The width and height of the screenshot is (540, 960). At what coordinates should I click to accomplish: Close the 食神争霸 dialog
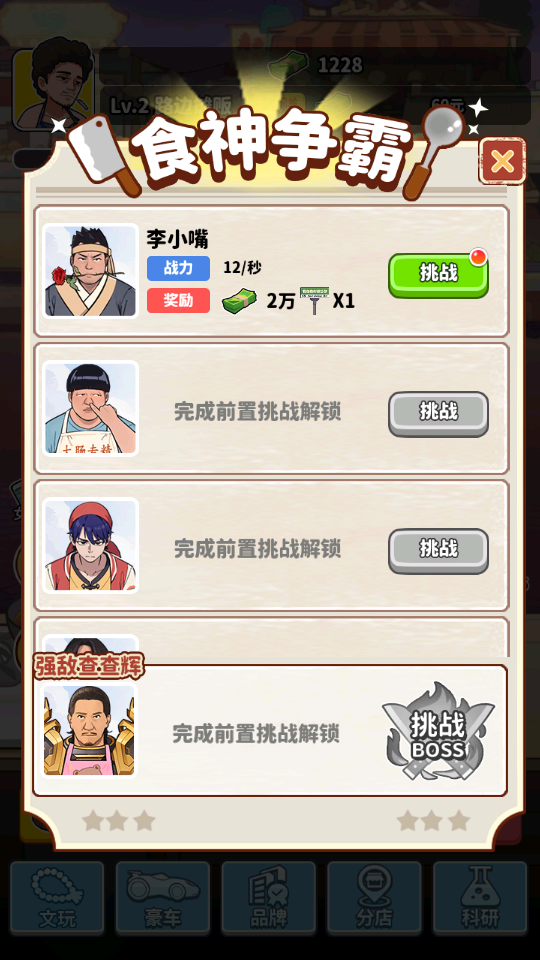pos(502,162)
